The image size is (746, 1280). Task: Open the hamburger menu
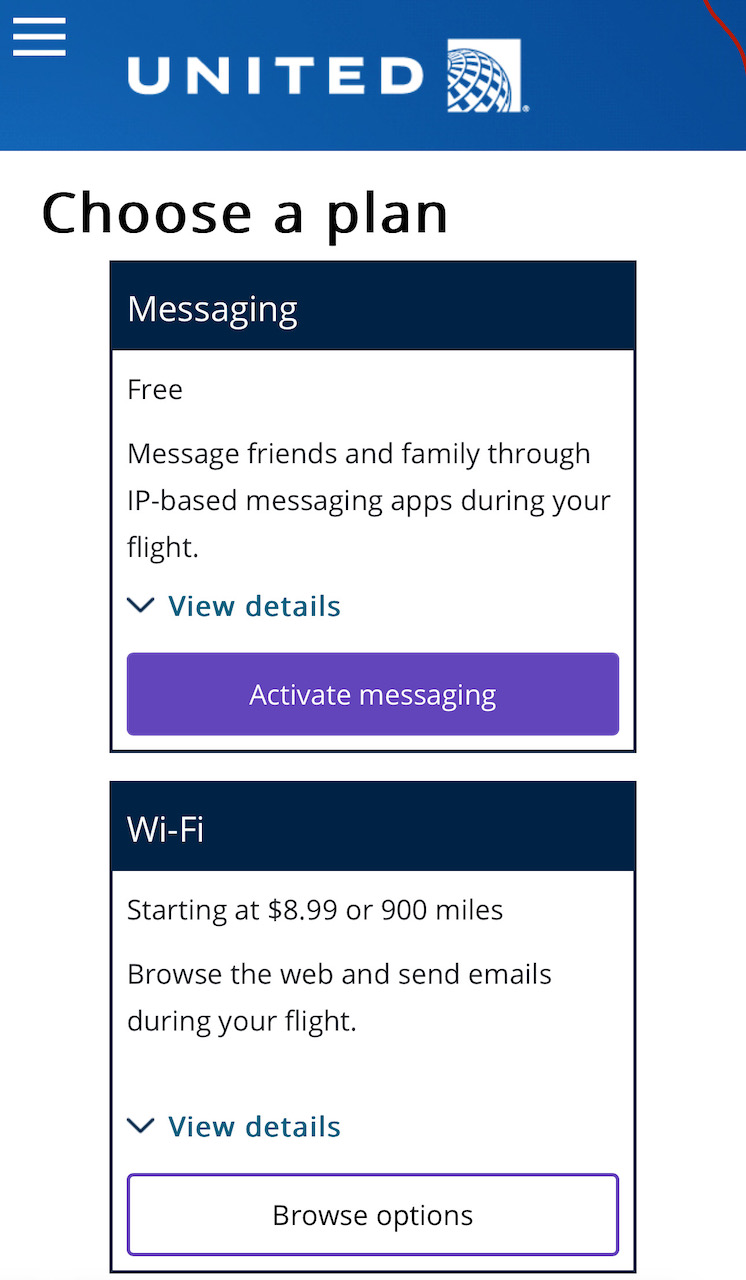tap(39, 38)
